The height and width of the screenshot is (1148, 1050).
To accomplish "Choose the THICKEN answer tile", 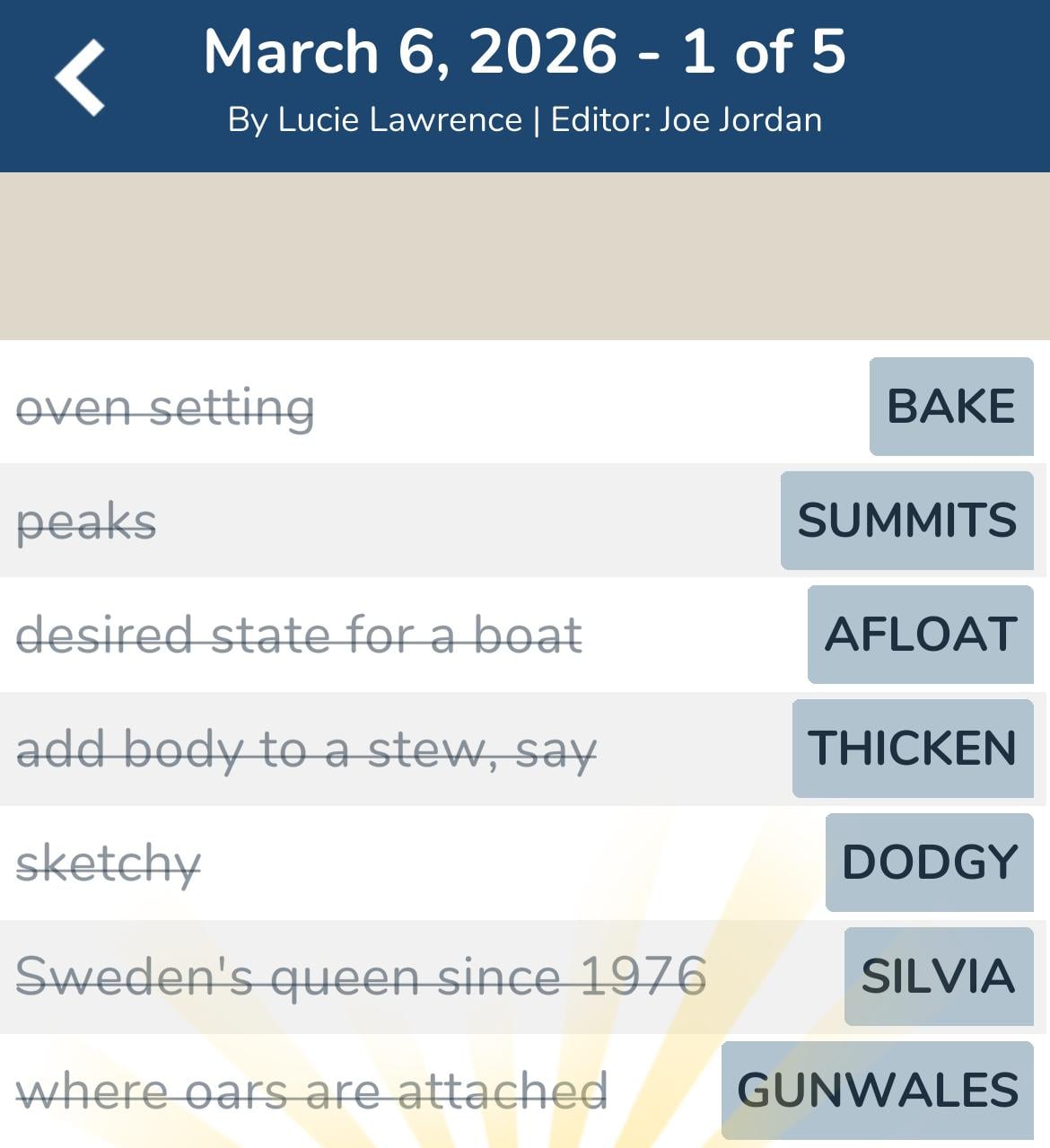I will 913,749.
